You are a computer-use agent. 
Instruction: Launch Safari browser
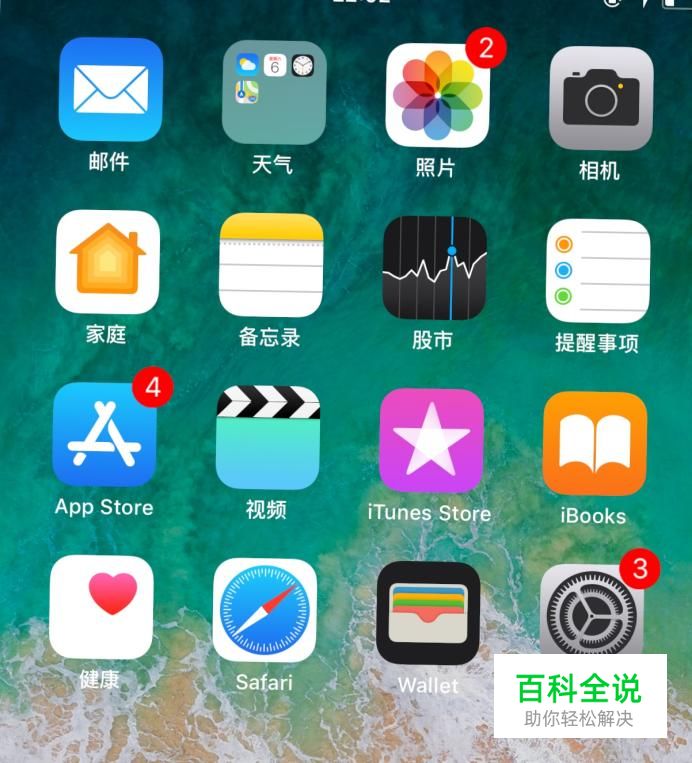click(x=265, y=610)
